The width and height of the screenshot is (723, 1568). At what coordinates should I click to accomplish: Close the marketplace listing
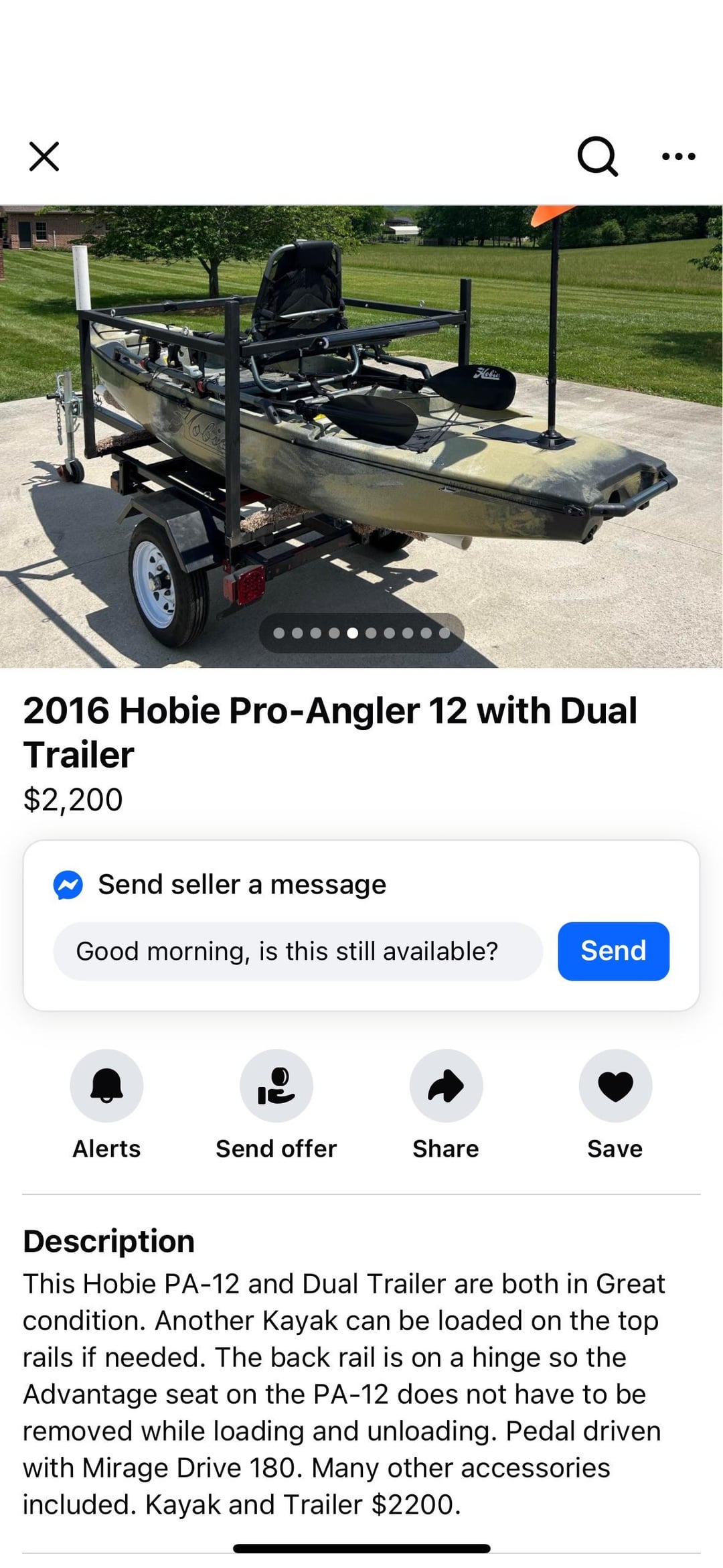click(44, 157)
